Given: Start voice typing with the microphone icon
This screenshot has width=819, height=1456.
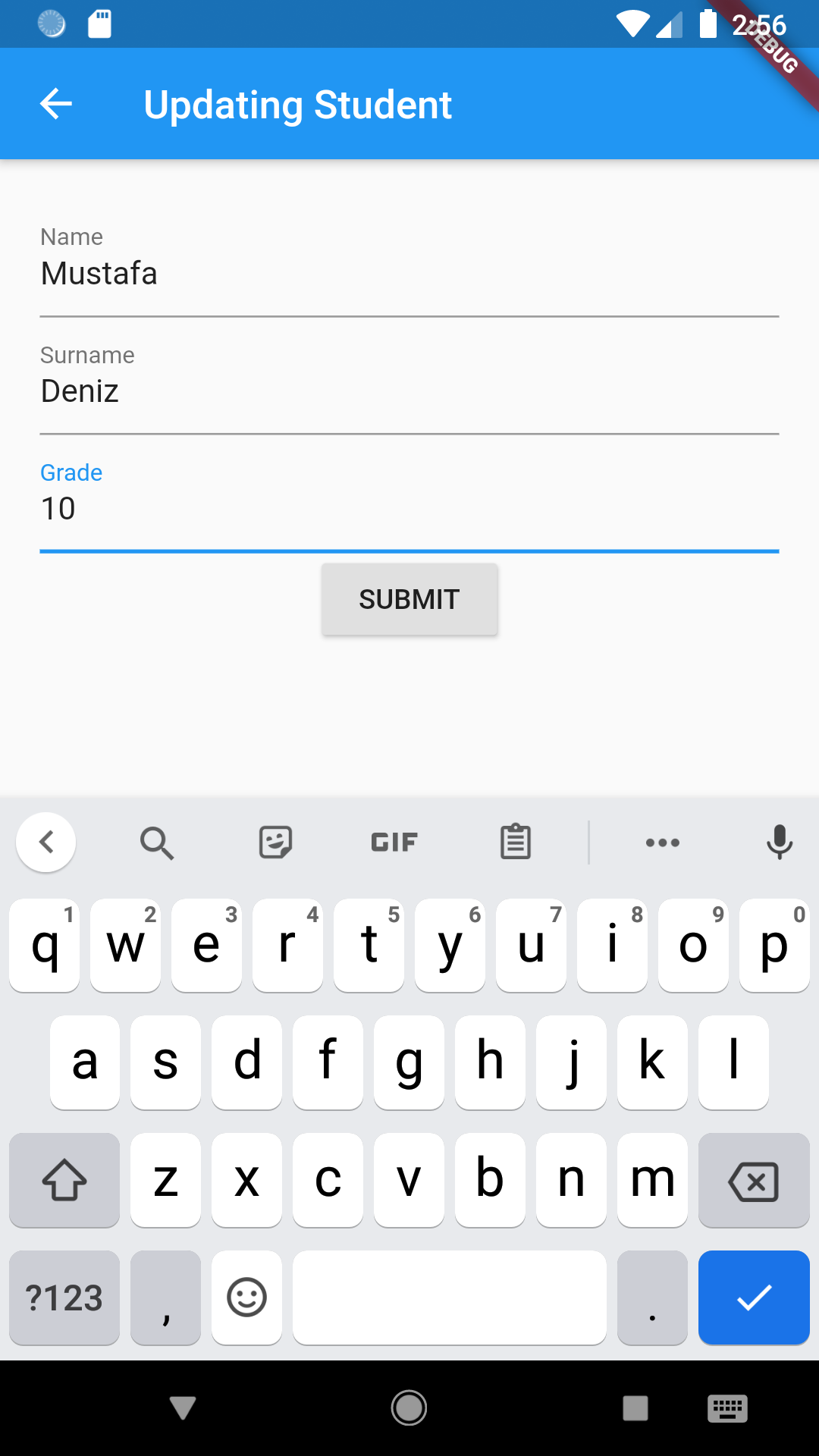Looking at the screenshot, I should 780,842.
